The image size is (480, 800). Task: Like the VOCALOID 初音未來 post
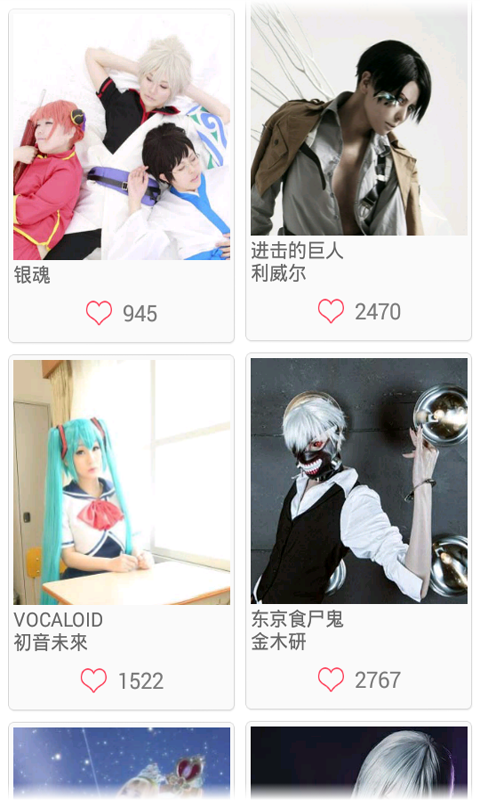point(94,680)
